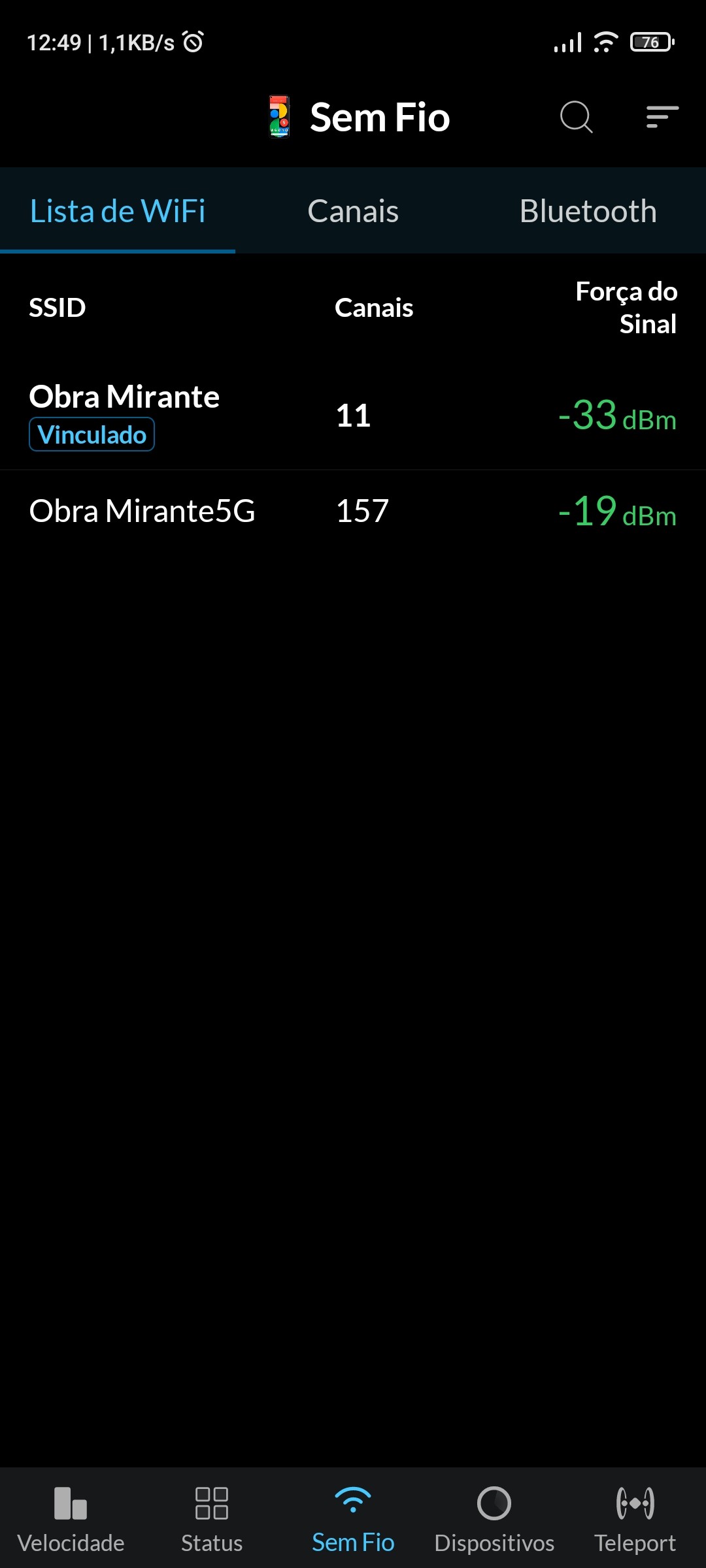Open the search magnifier icon
This screenshot has height=1568, width=706.
576,117
